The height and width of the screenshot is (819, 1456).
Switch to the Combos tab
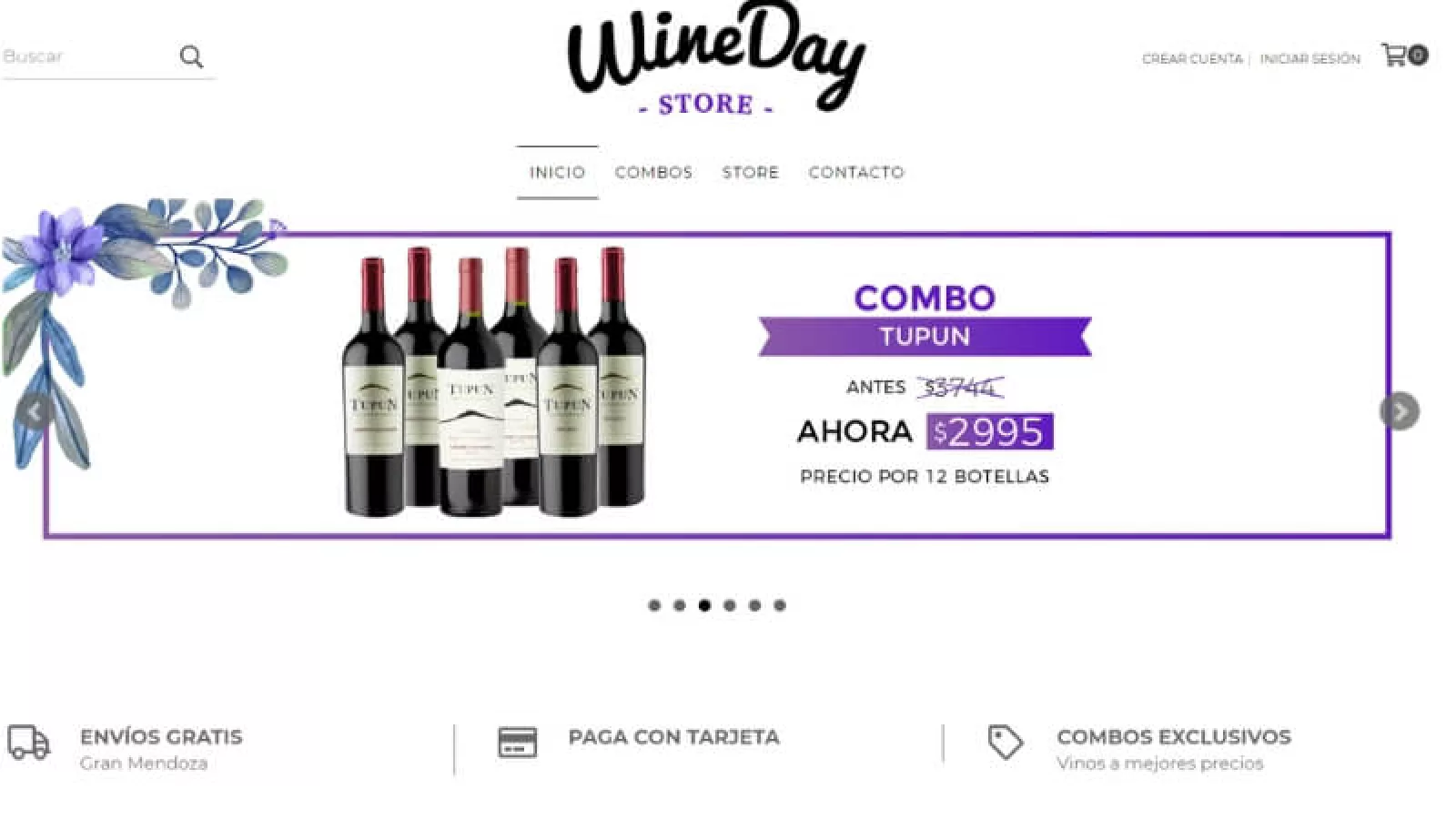[653, 172]
